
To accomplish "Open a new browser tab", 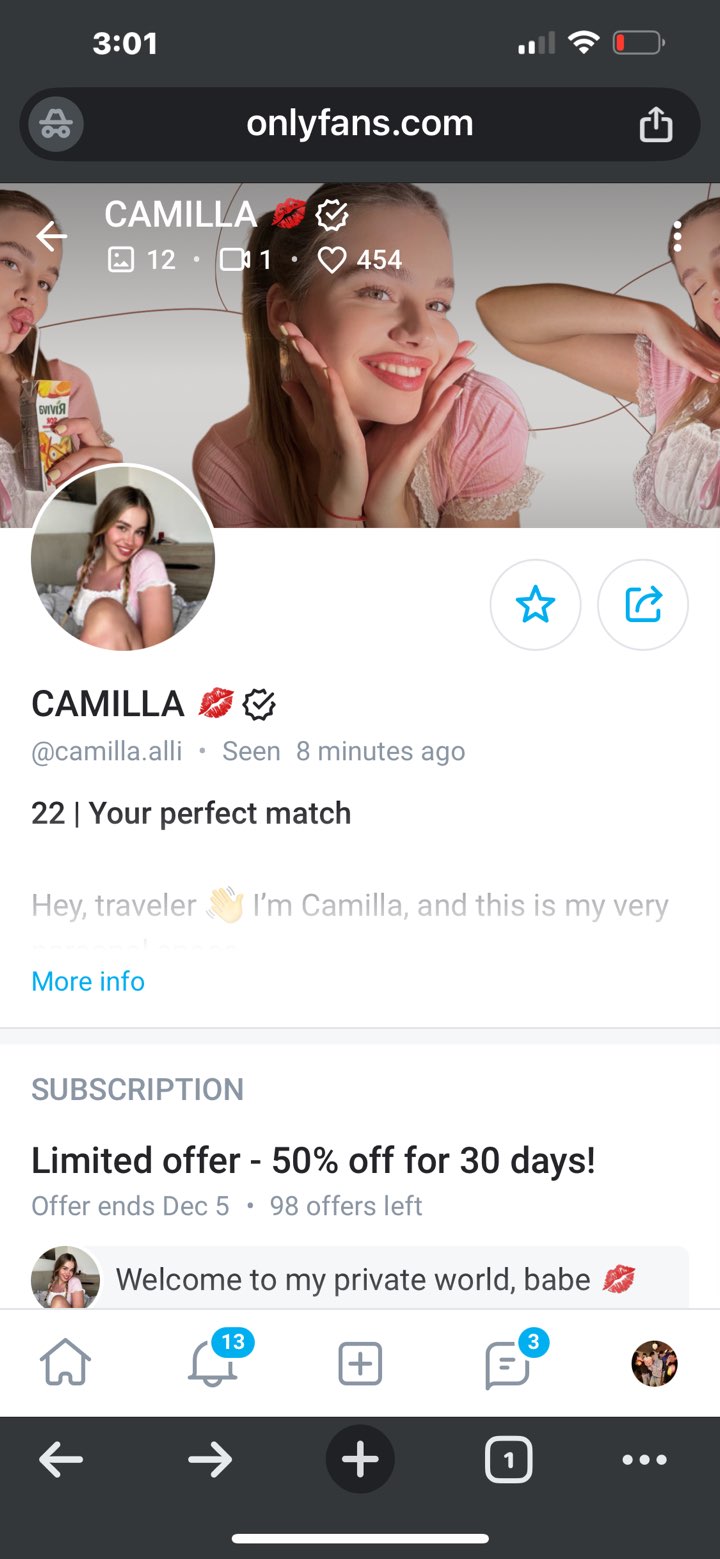I will coord(360,1460).
